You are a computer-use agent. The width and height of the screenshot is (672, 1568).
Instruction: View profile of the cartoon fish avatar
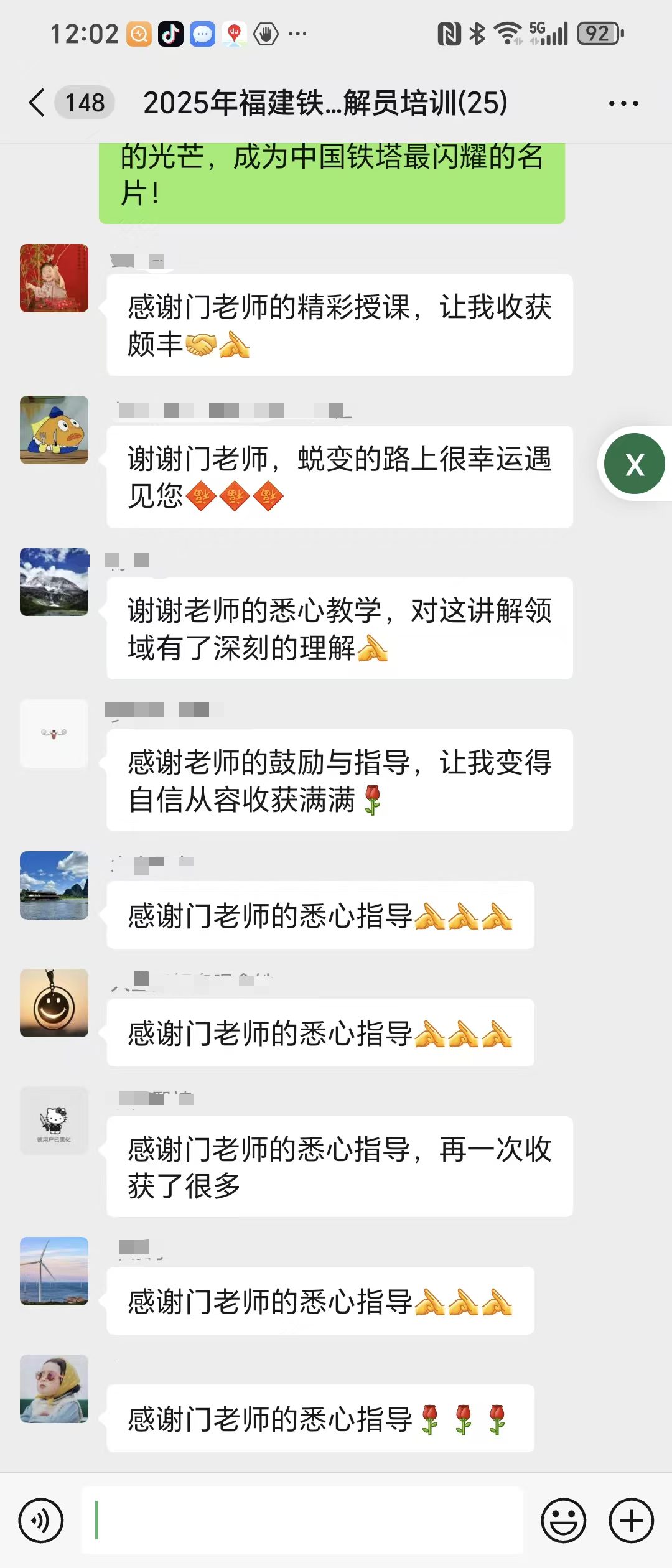pyautogui.click(x=54, y=430)
